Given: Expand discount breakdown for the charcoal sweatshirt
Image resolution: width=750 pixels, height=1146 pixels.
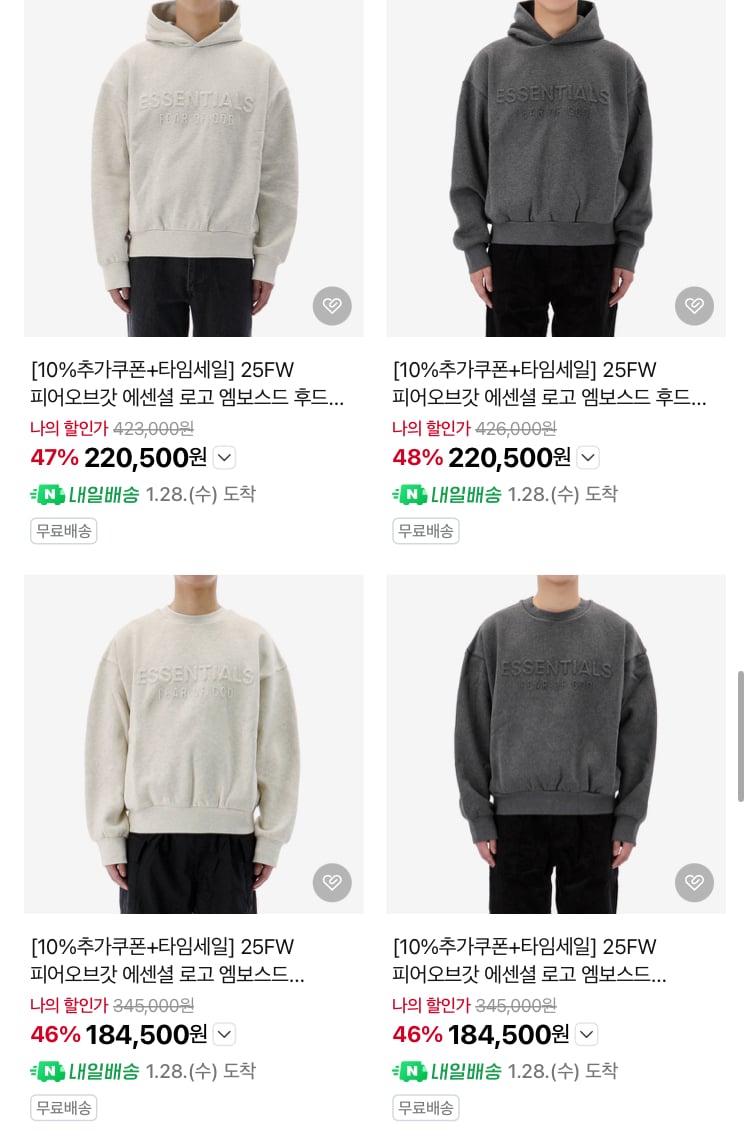Looking at the screenshot, I should [x=587, y=1035].
